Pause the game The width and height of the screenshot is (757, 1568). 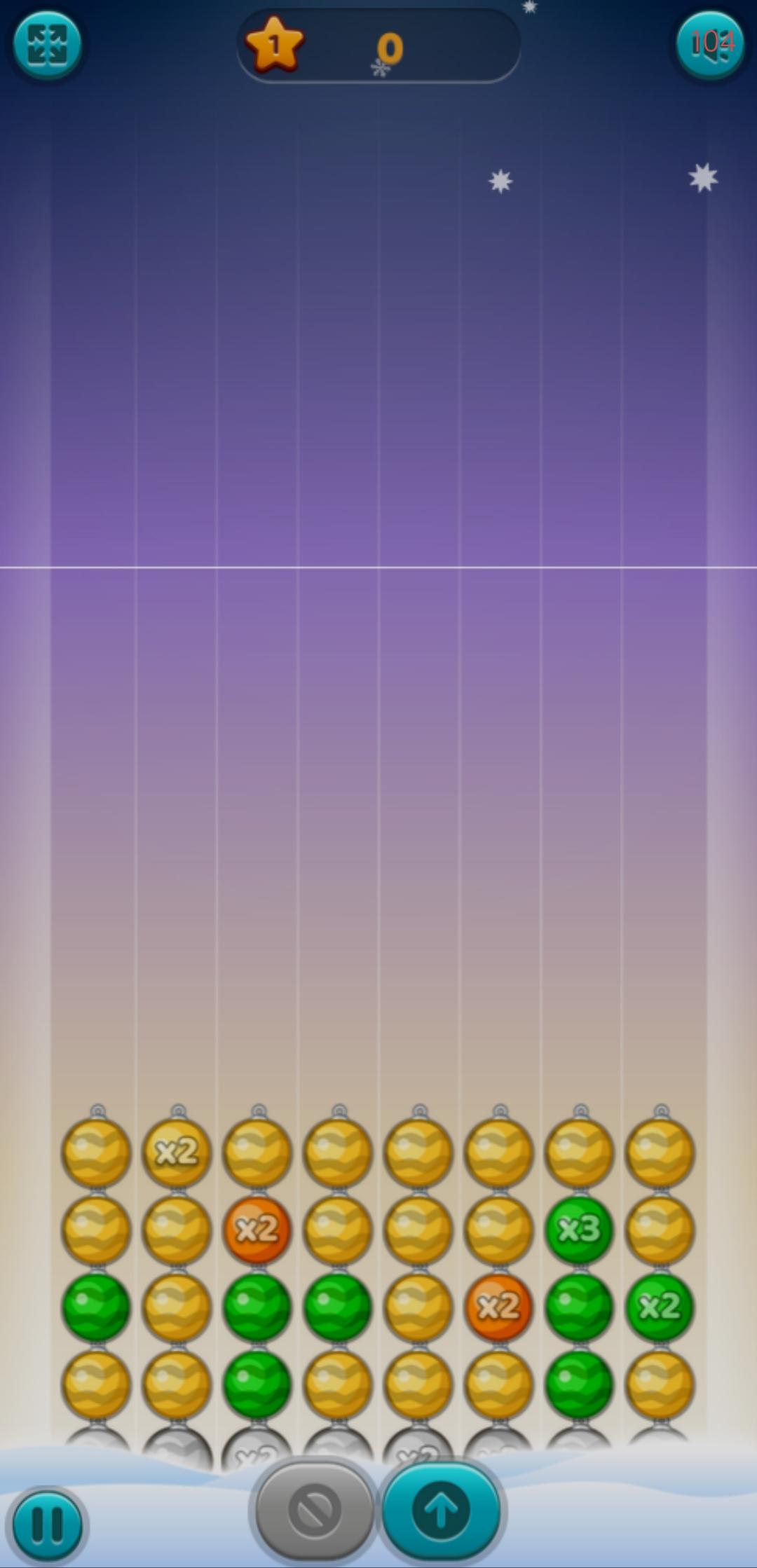[47, 1524]
